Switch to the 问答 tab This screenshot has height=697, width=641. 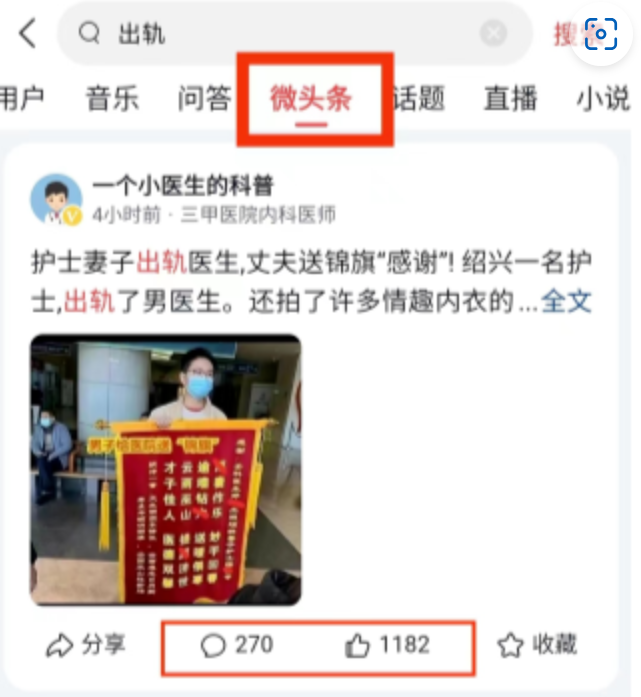coord(204,99)
